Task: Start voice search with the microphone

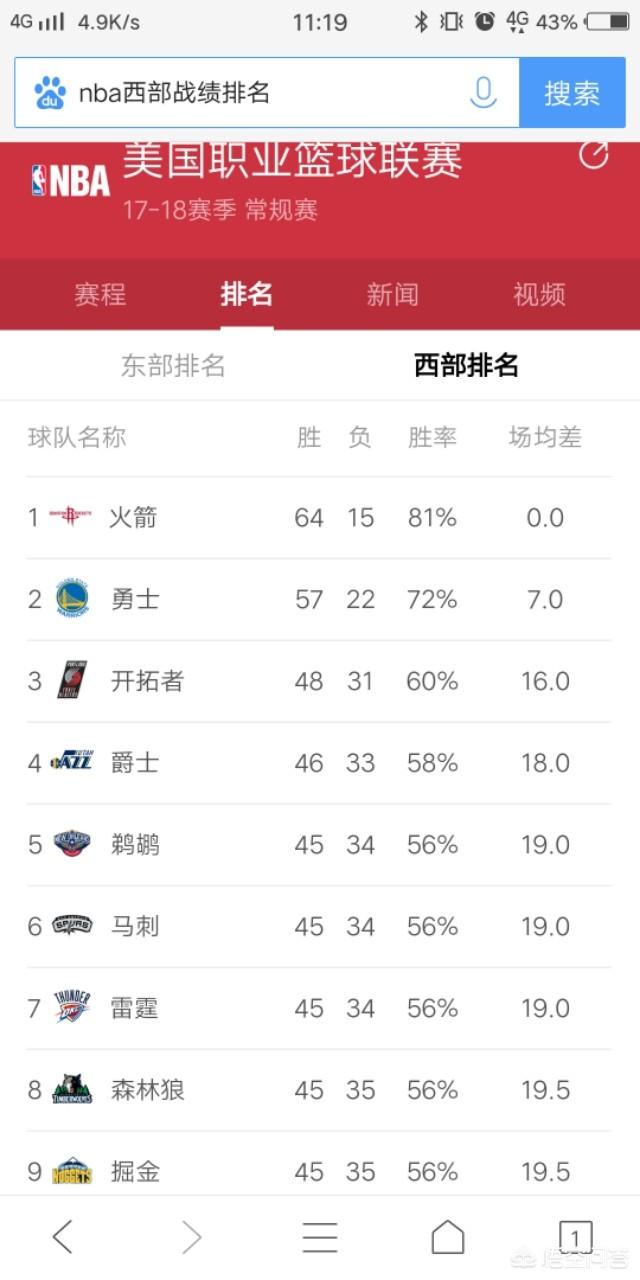Action: point(483,93)
